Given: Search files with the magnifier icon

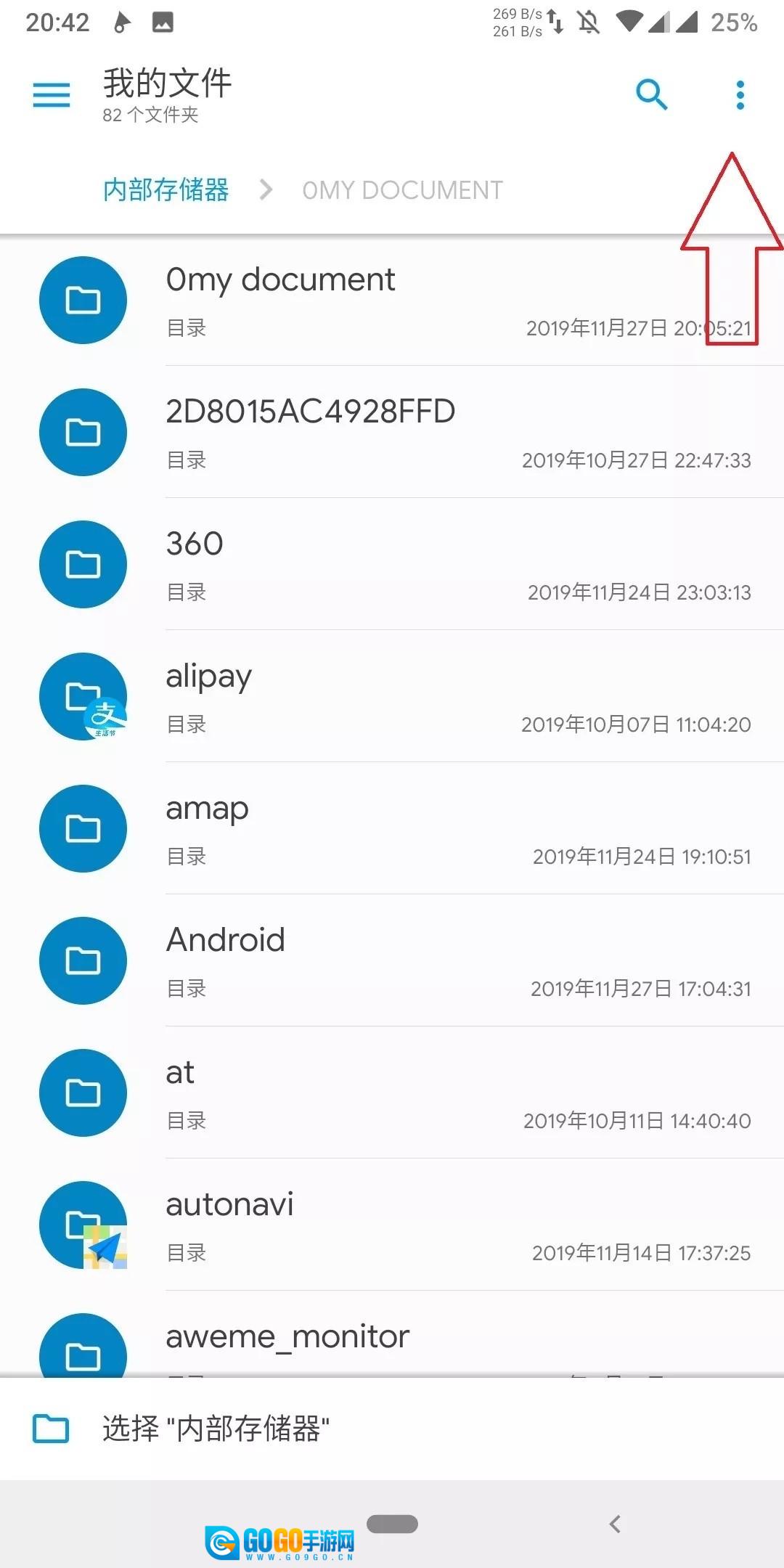Looking at the screenshot, I should (x=651, y=94).
